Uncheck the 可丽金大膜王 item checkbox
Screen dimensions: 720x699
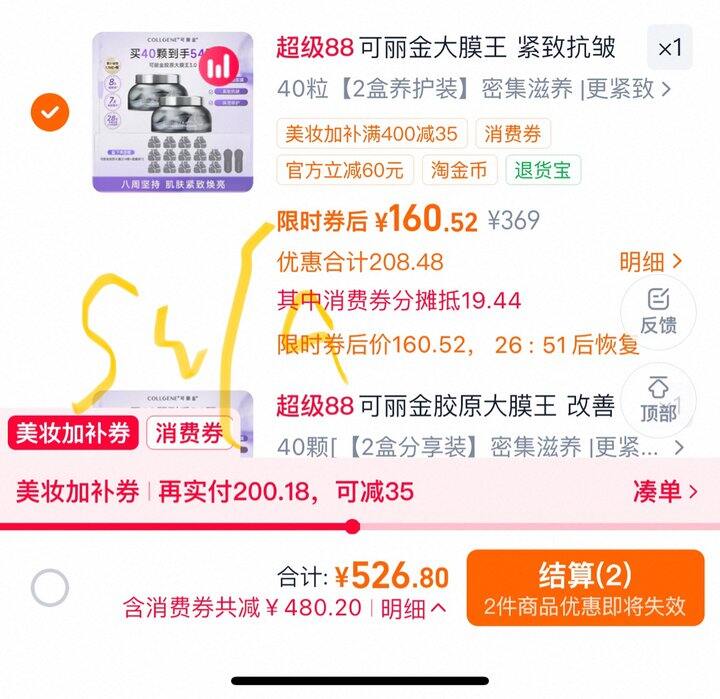click(x=50, y=112)
